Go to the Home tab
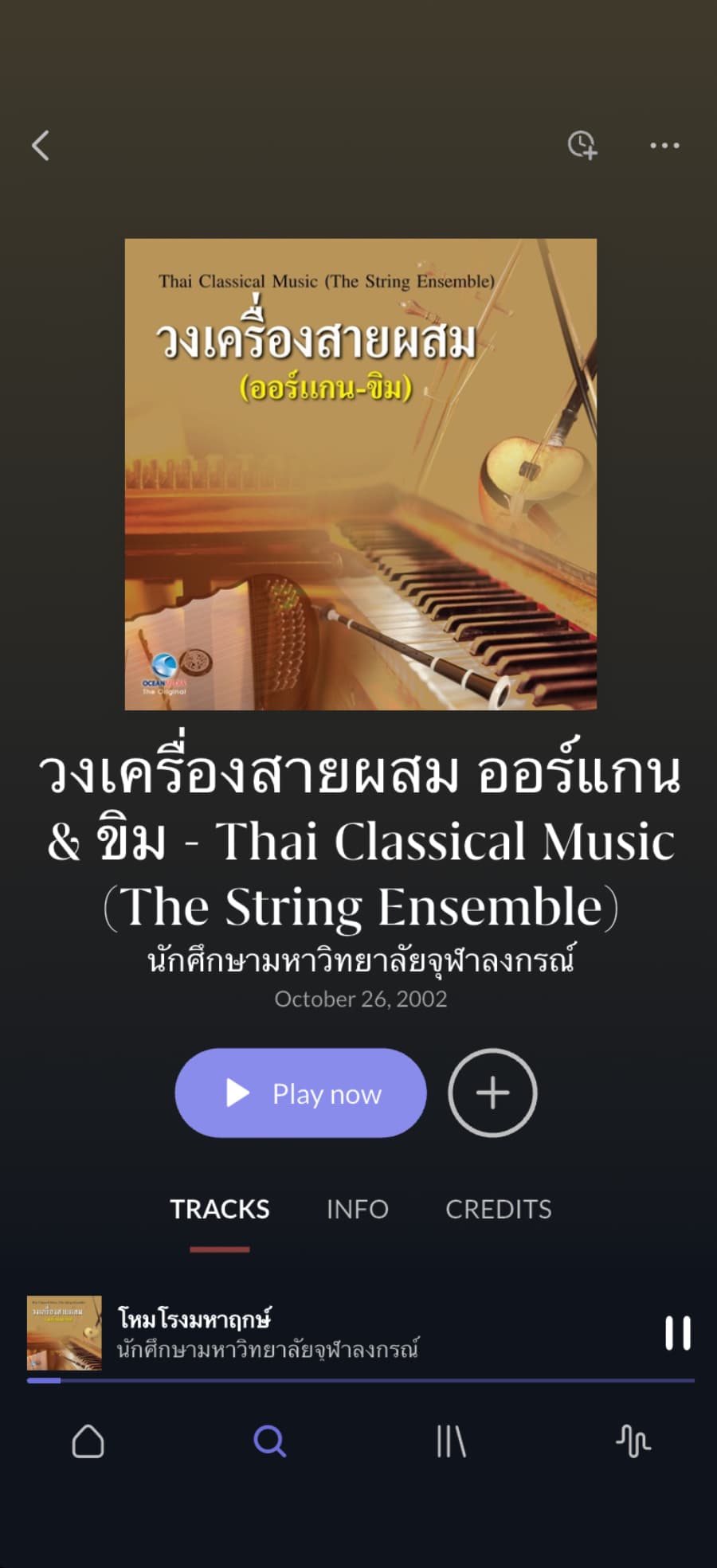Screen dimensions: 717x1568 (x=88, y=1441)
